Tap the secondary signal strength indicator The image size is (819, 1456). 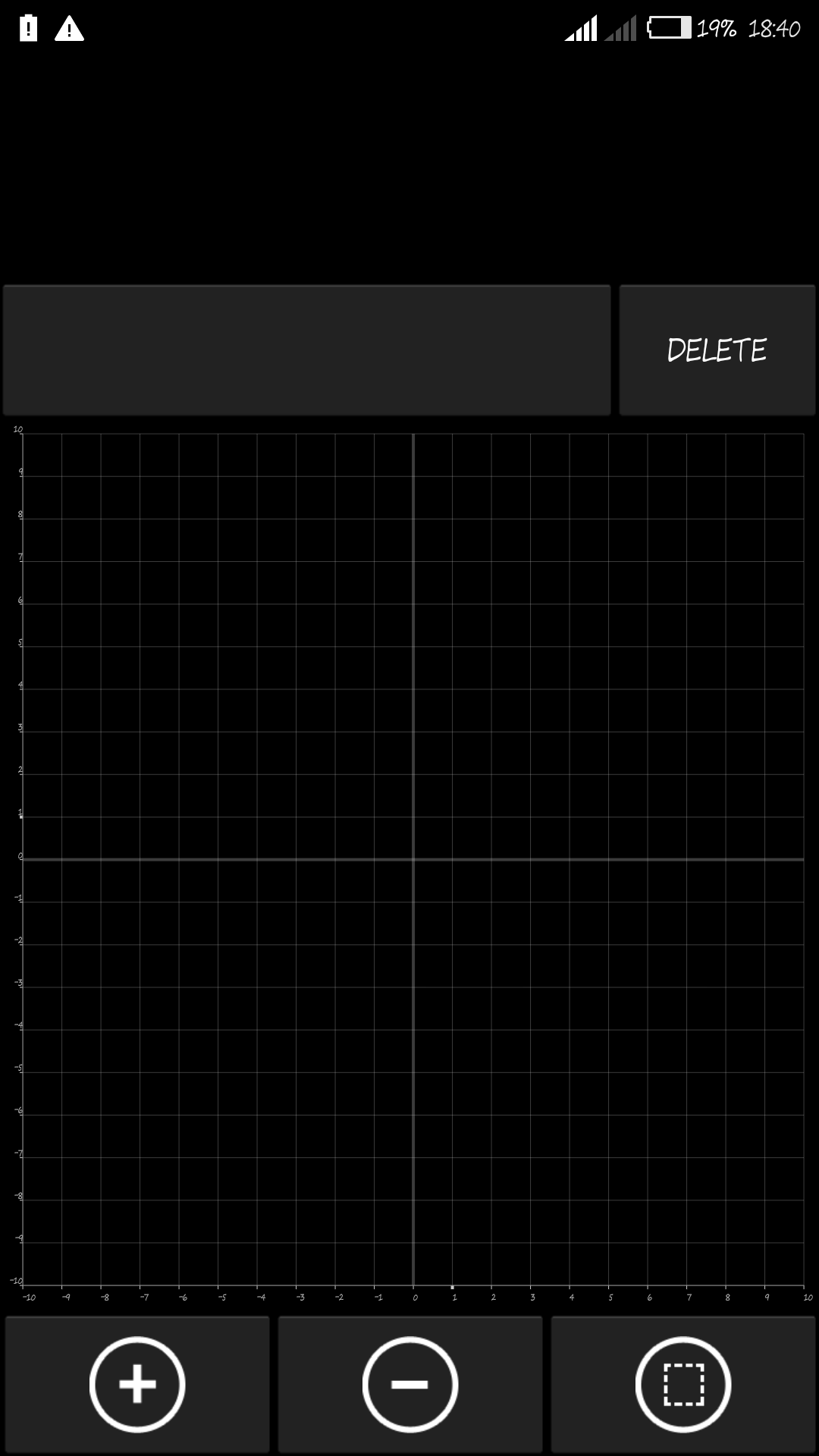click(622, 29)
